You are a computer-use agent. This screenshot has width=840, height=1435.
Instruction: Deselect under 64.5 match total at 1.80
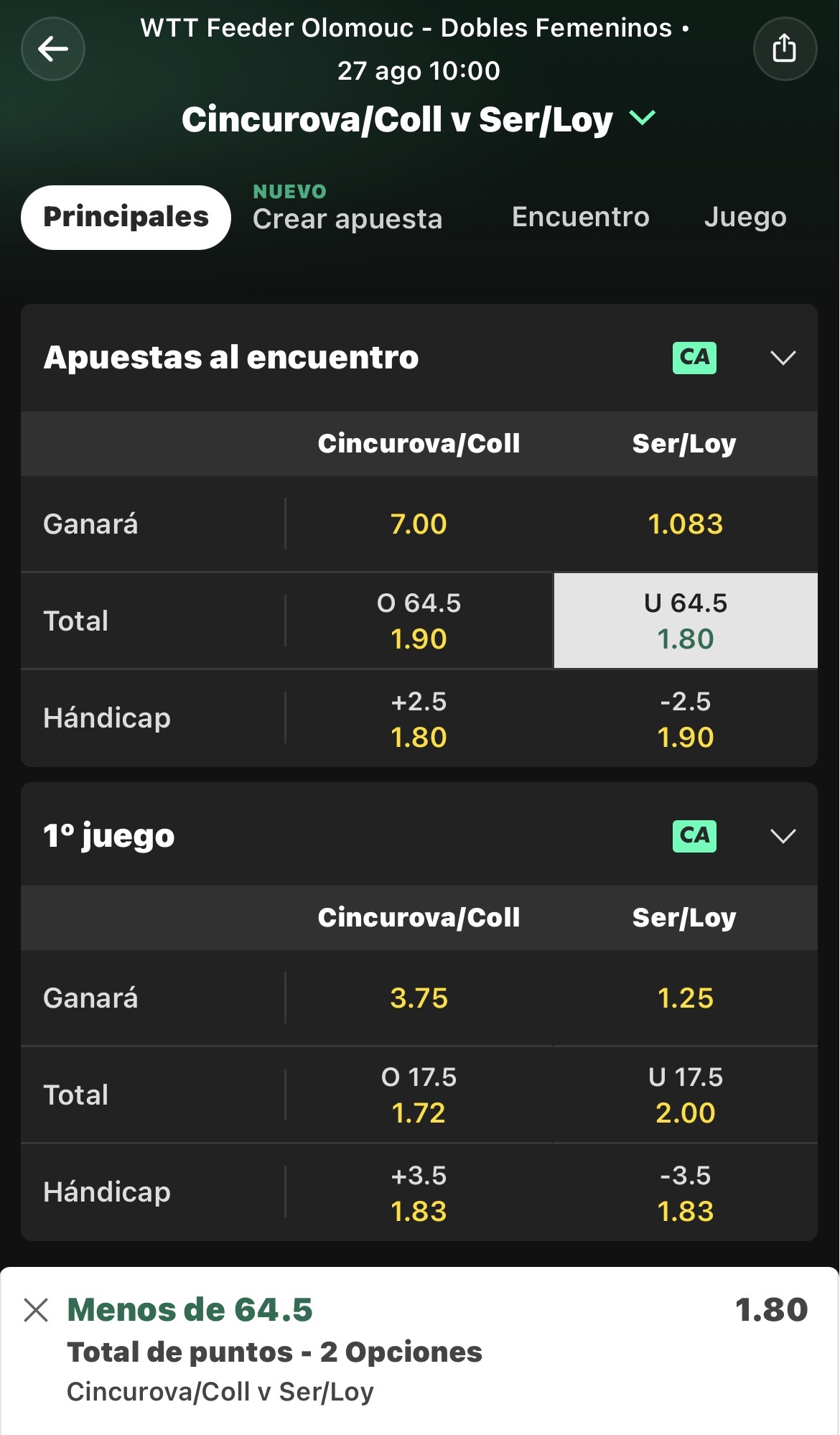pos(686,621)
